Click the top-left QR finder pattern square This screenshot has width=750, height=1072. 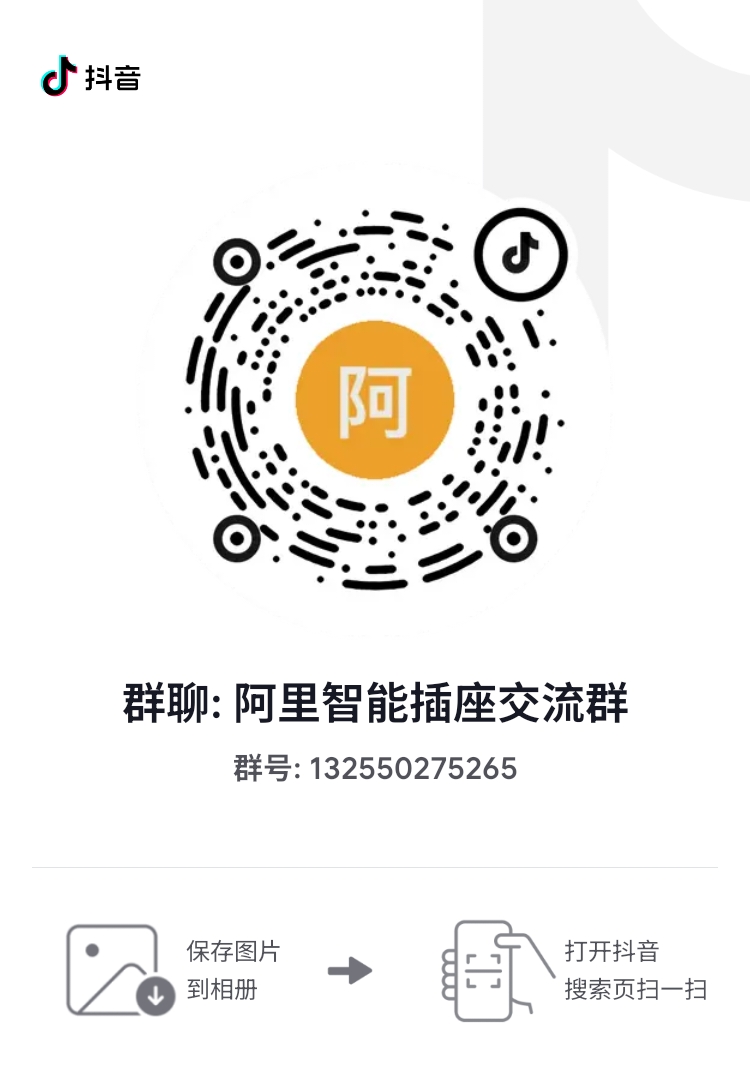click(x=237, y=263)
